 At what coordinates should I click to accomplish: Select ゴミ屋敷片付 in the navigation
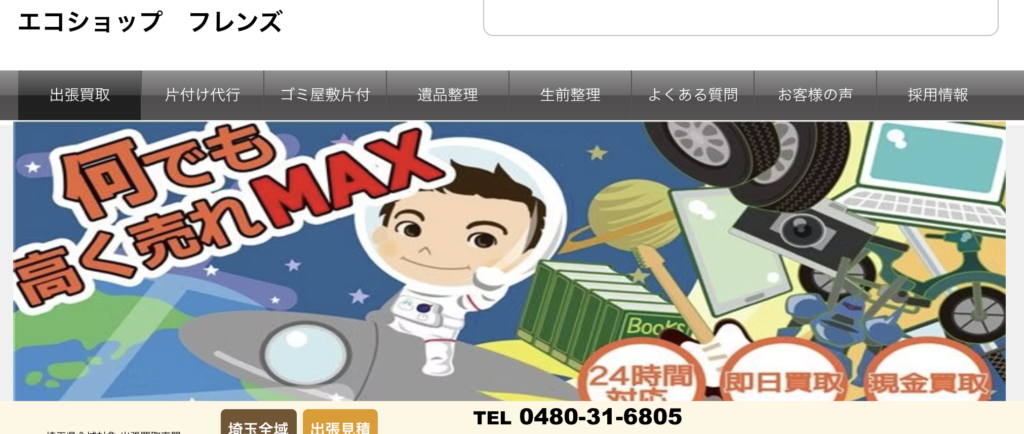(325, 96)
